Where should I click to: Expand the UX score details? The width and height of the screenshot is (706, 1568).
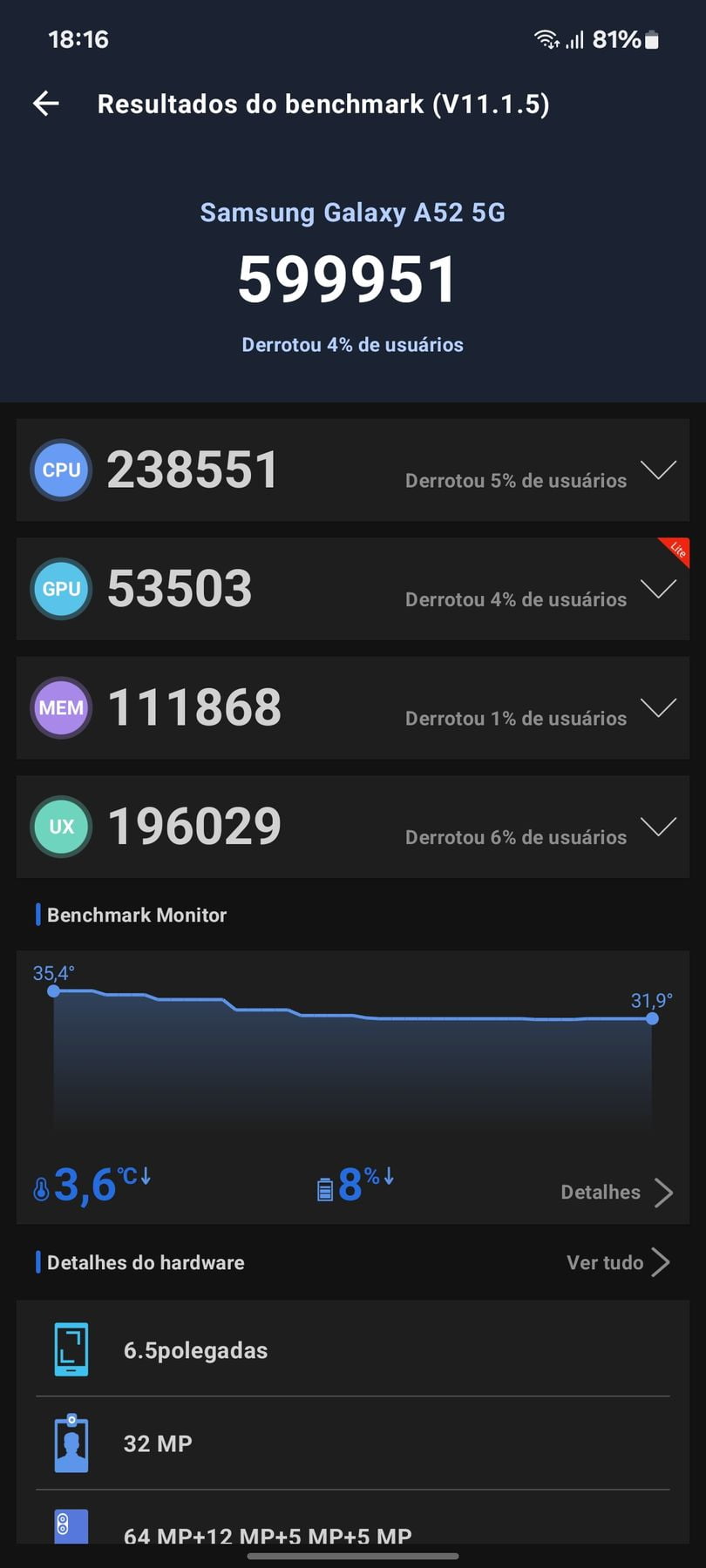pyautogui.click(x=658, y=828)
